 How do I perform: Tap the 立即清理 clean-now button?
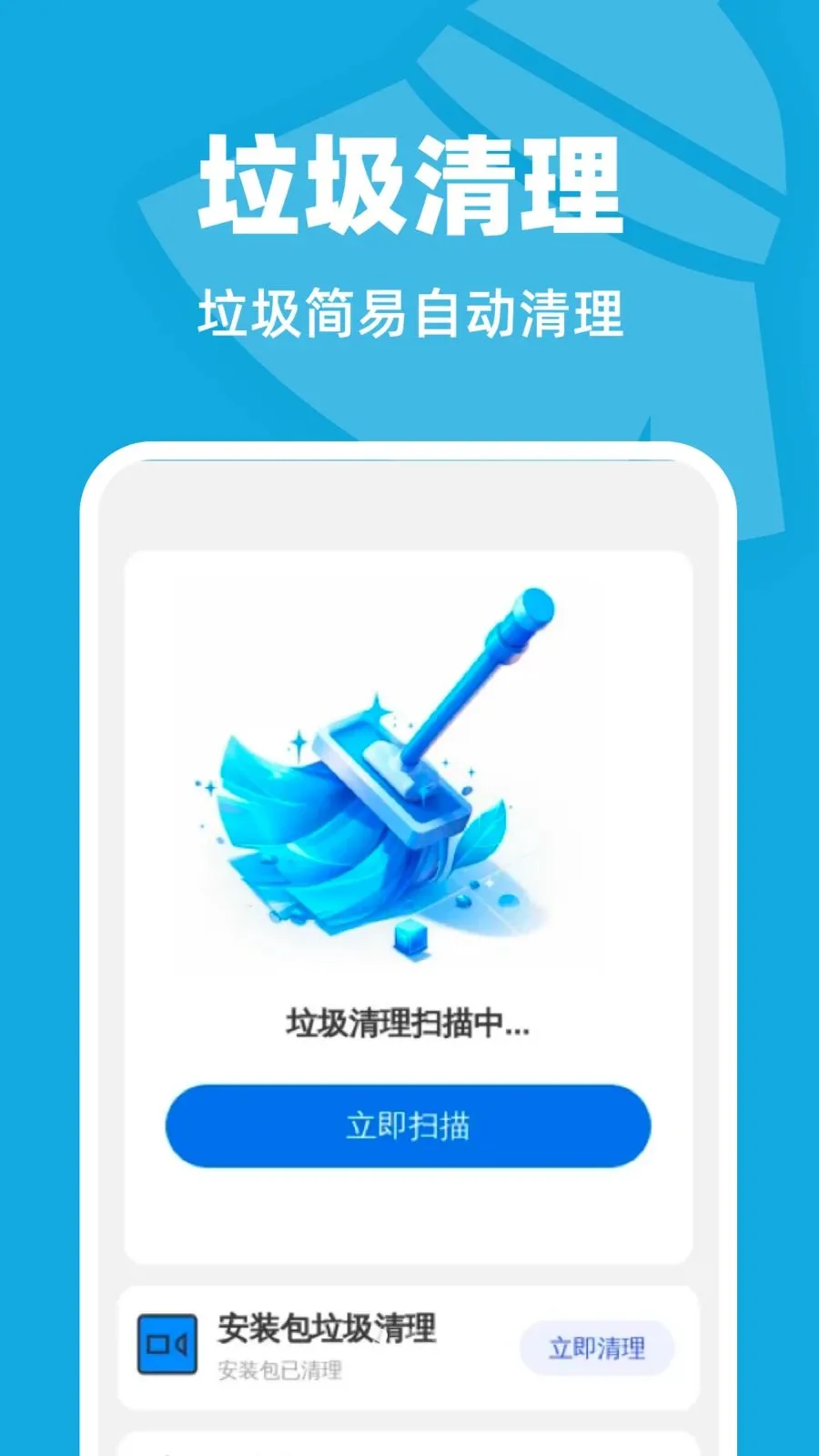(596, 1348)
